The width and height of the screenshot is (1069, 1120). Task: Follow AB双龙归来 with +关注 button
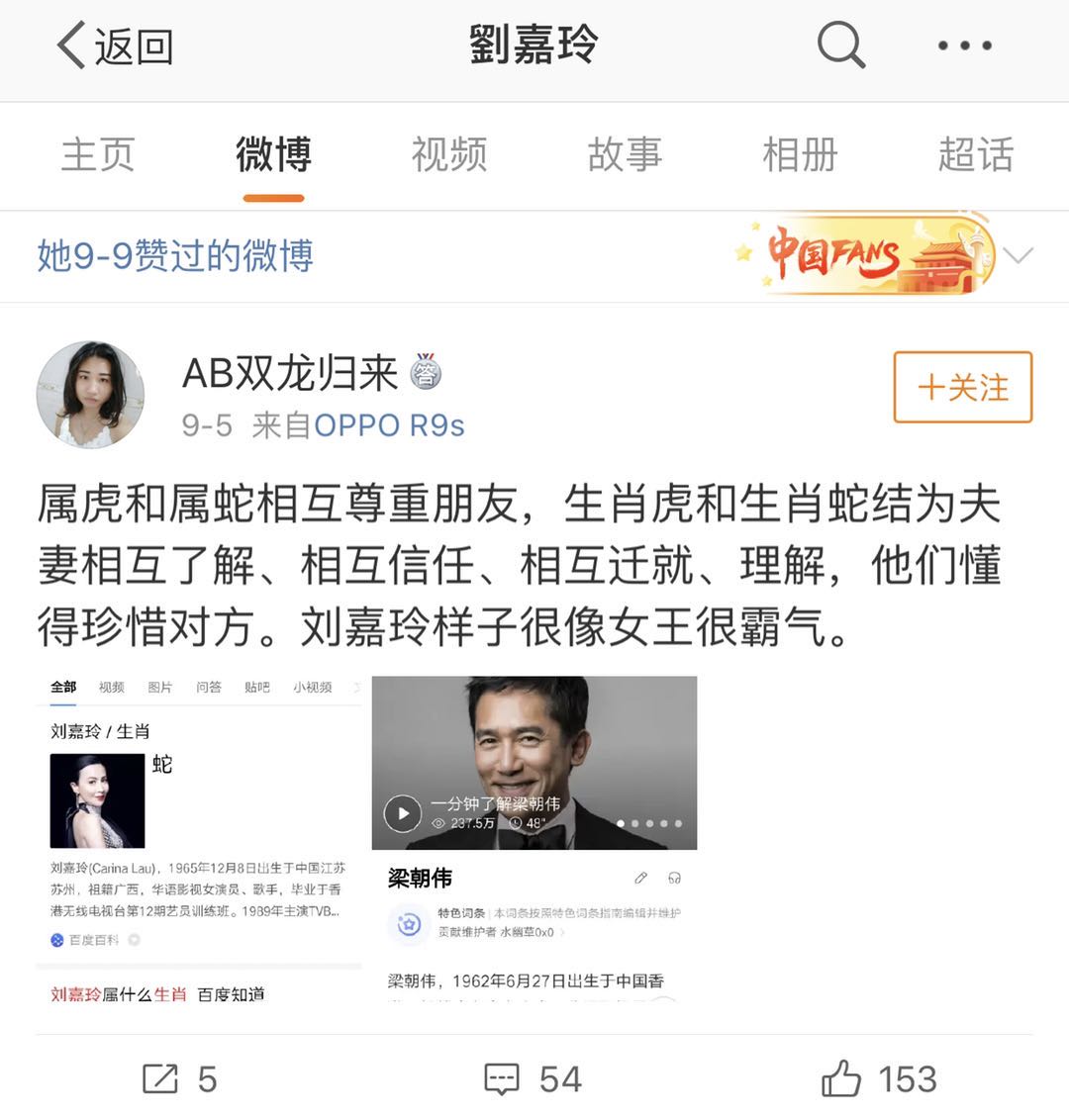click(962, 387)
